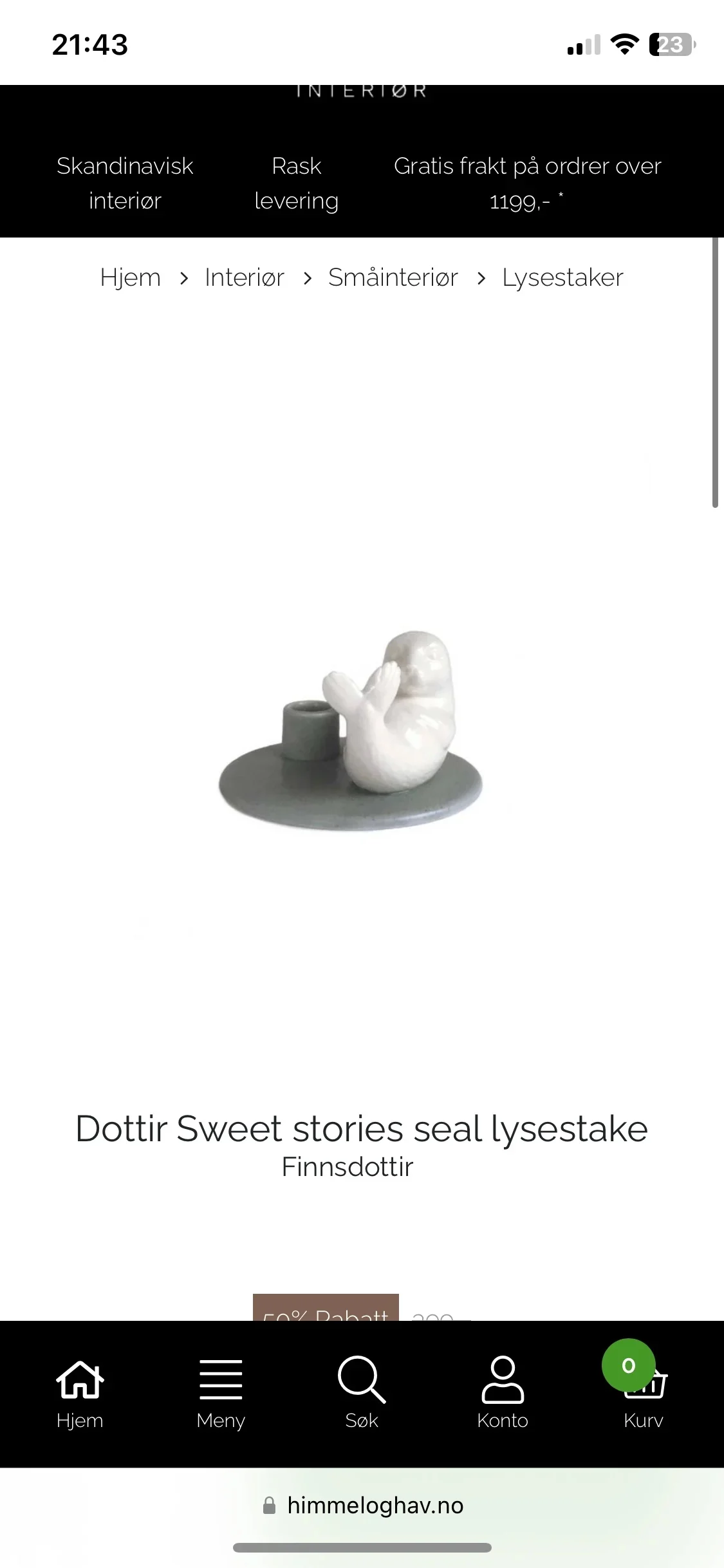Viewport: 724px width, 1568px height.
Task: Switch to the Hjem tab in bottom bar
Action: tap(80, 1392)
